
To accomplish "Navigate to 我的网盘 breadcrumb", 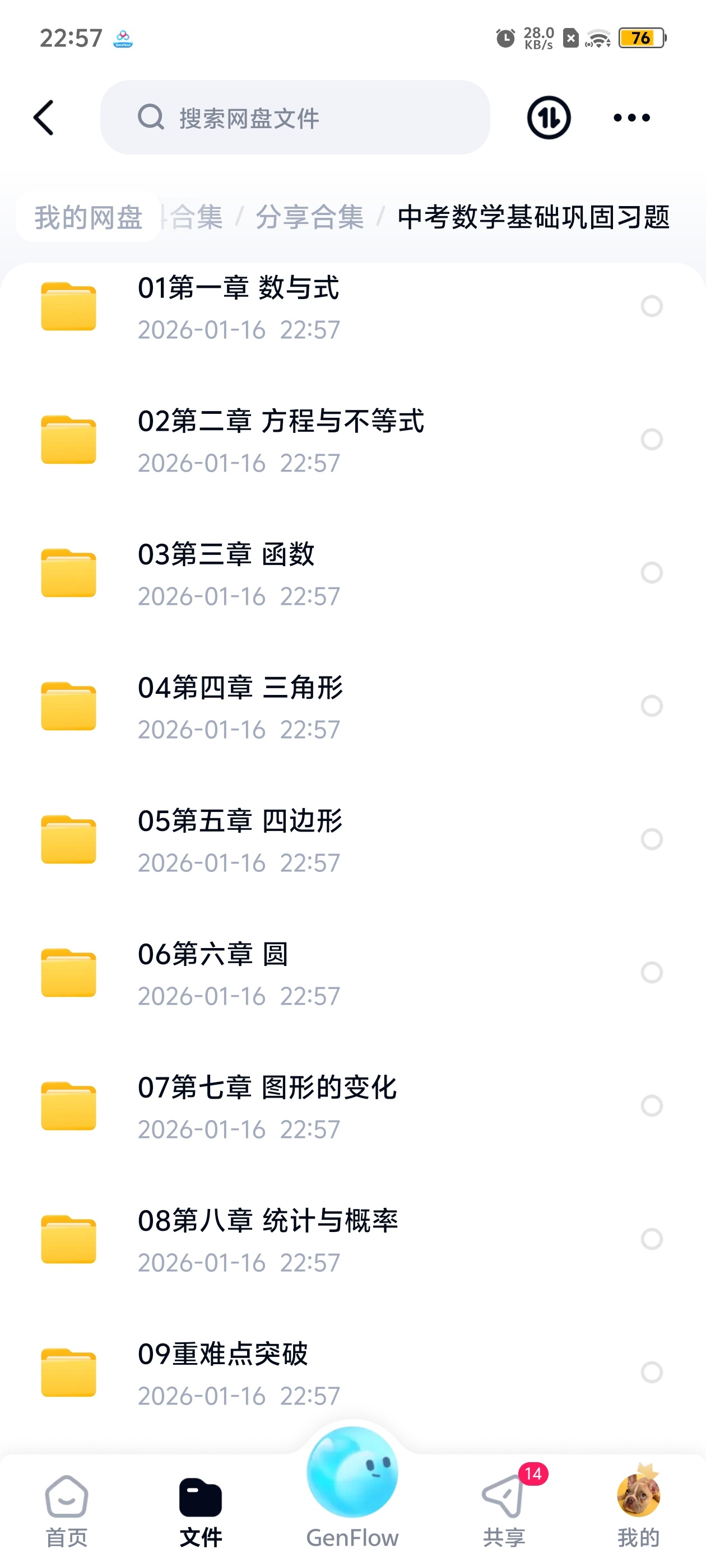I will pos(89,218).
